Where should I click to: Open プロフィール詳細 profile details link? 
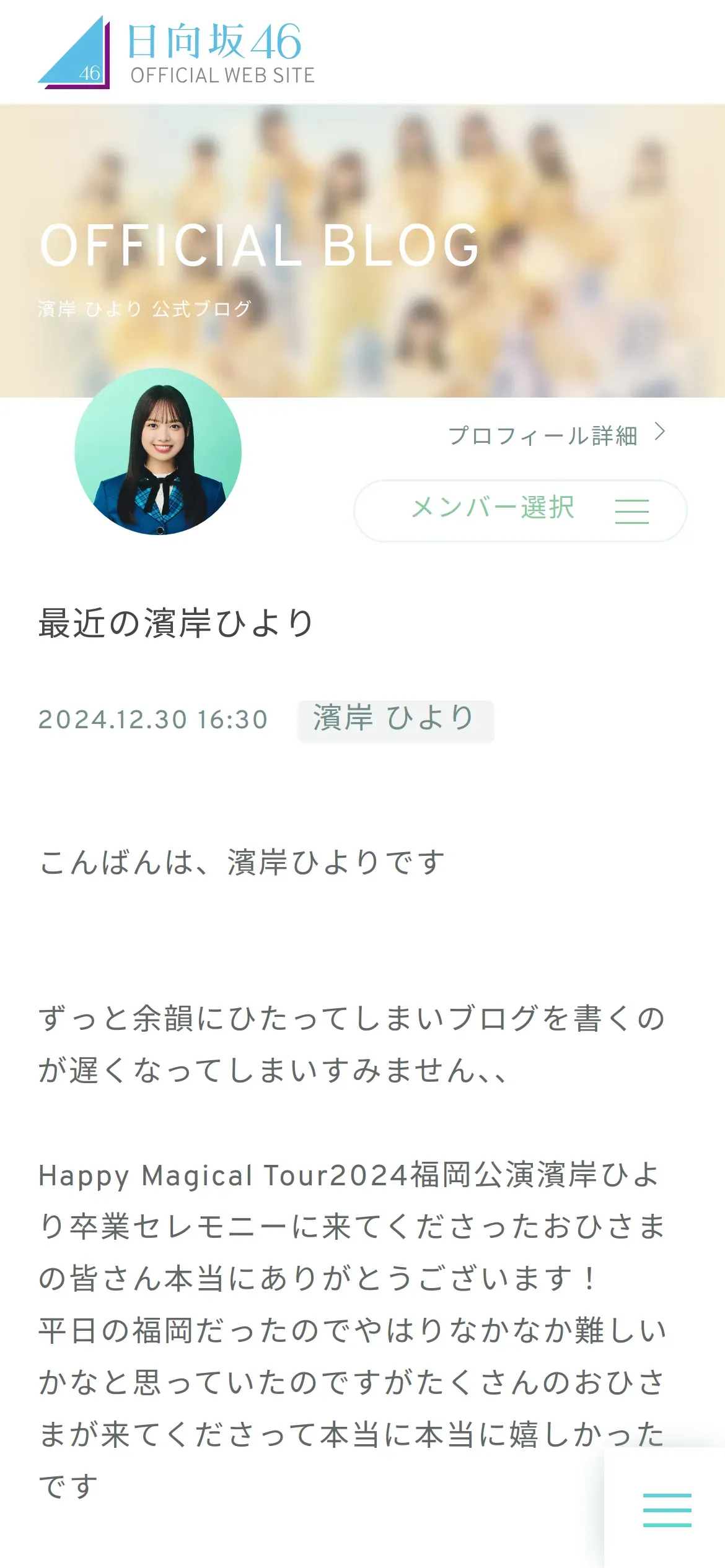[x=555, y=435]
